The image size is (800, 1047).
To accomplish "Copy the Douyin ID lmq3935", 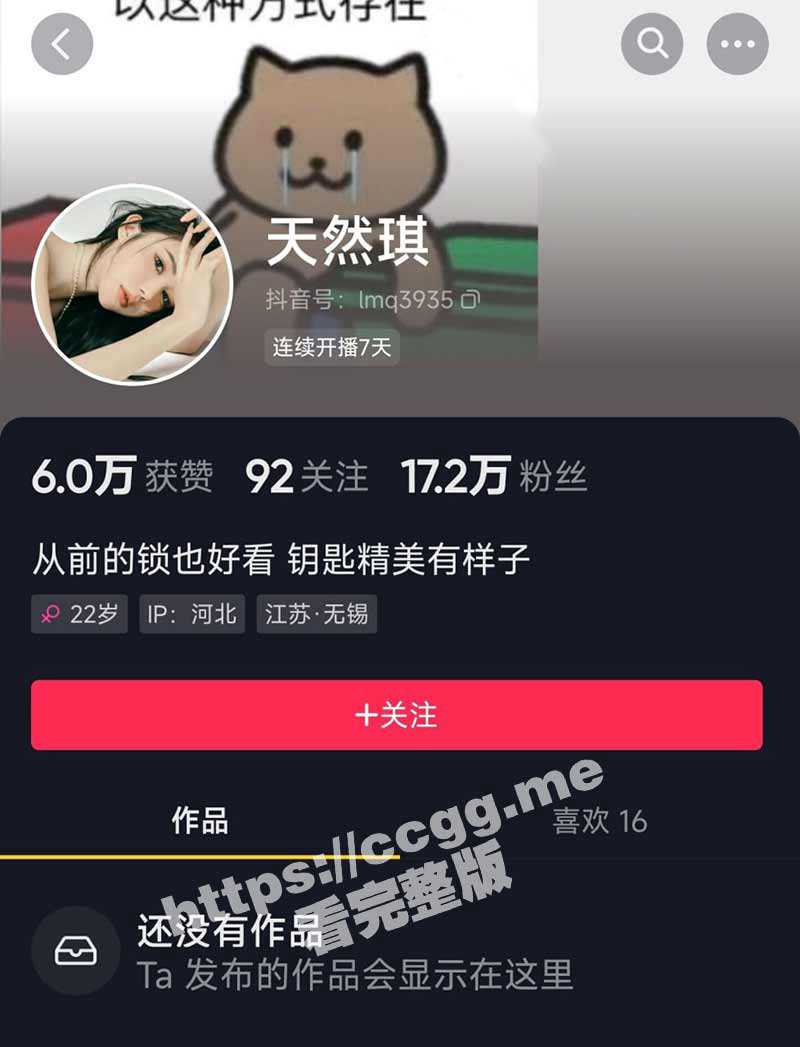I will pos(471,299).
